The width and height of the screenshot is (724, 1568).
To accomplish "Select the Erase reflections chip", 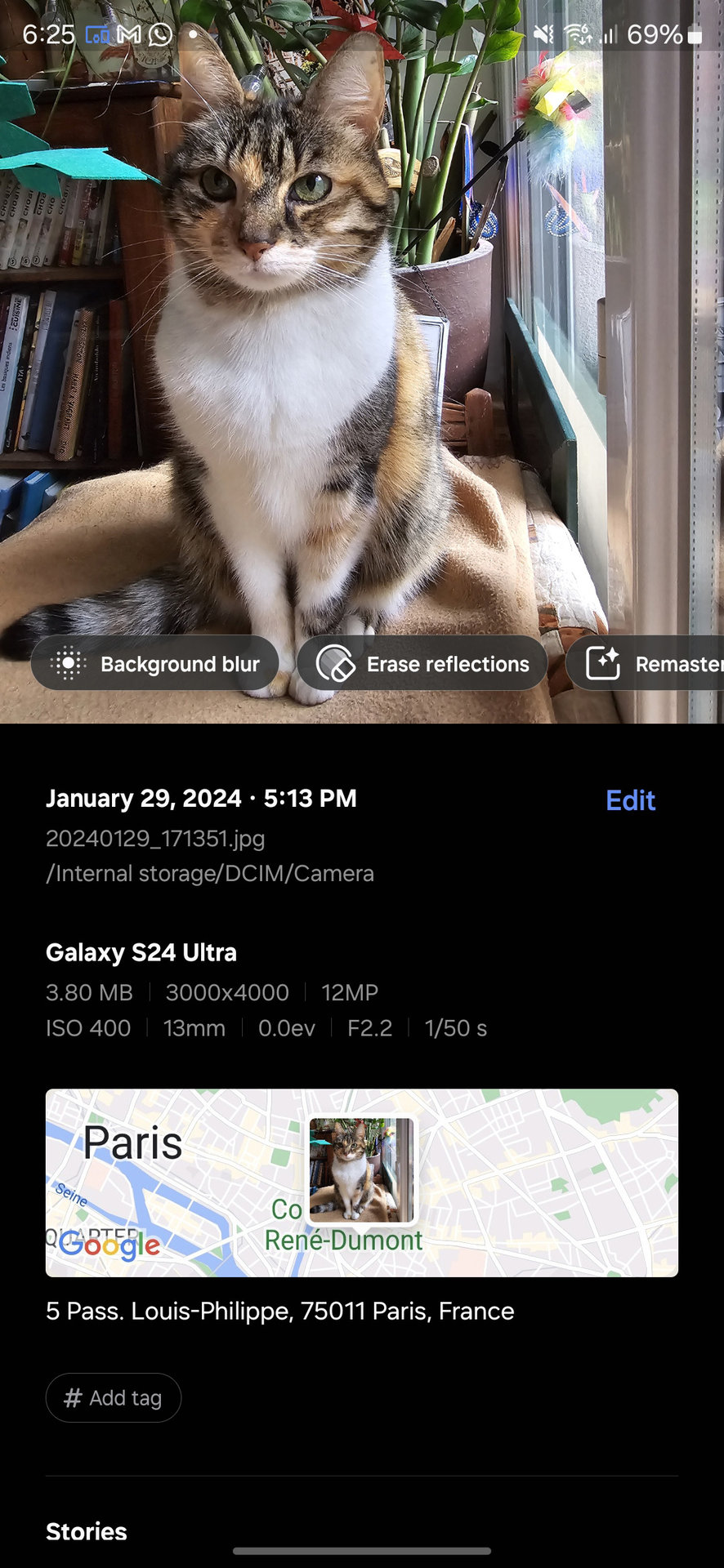I will (x=422, y=663).
